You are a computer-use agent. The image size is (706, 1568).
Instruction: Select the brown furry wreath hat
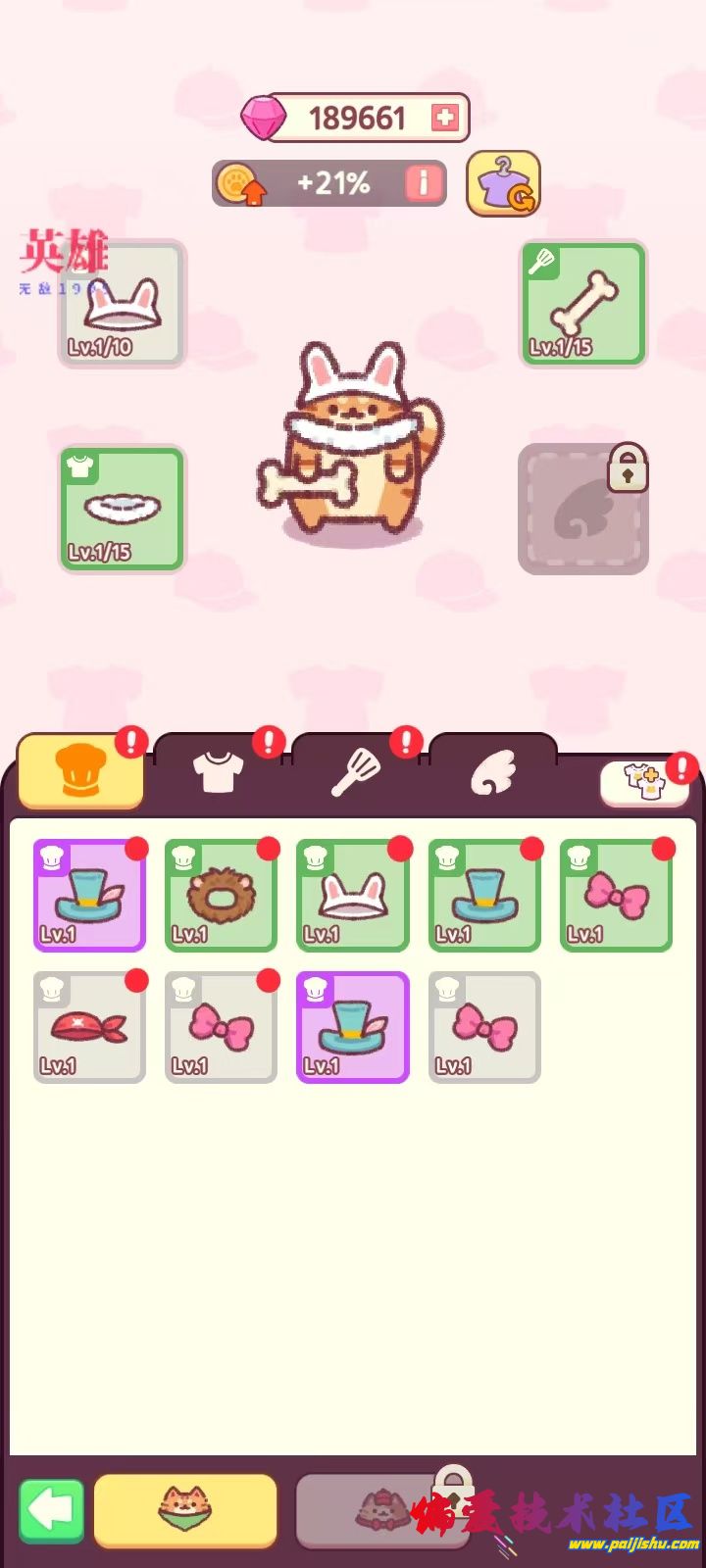coord(221,896)
